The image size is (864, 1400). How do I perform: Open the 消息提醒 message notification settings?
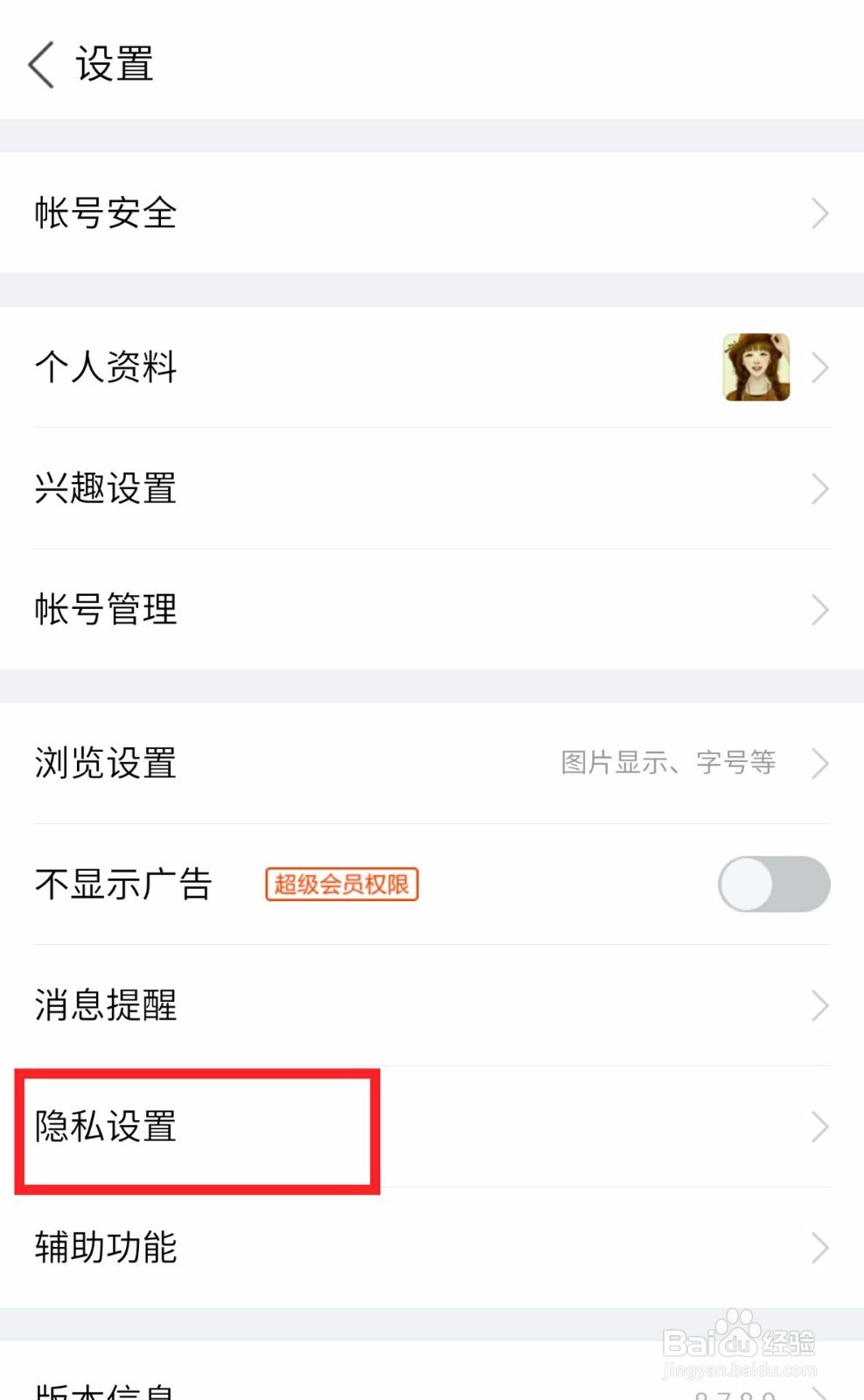tap(105, 1005)
